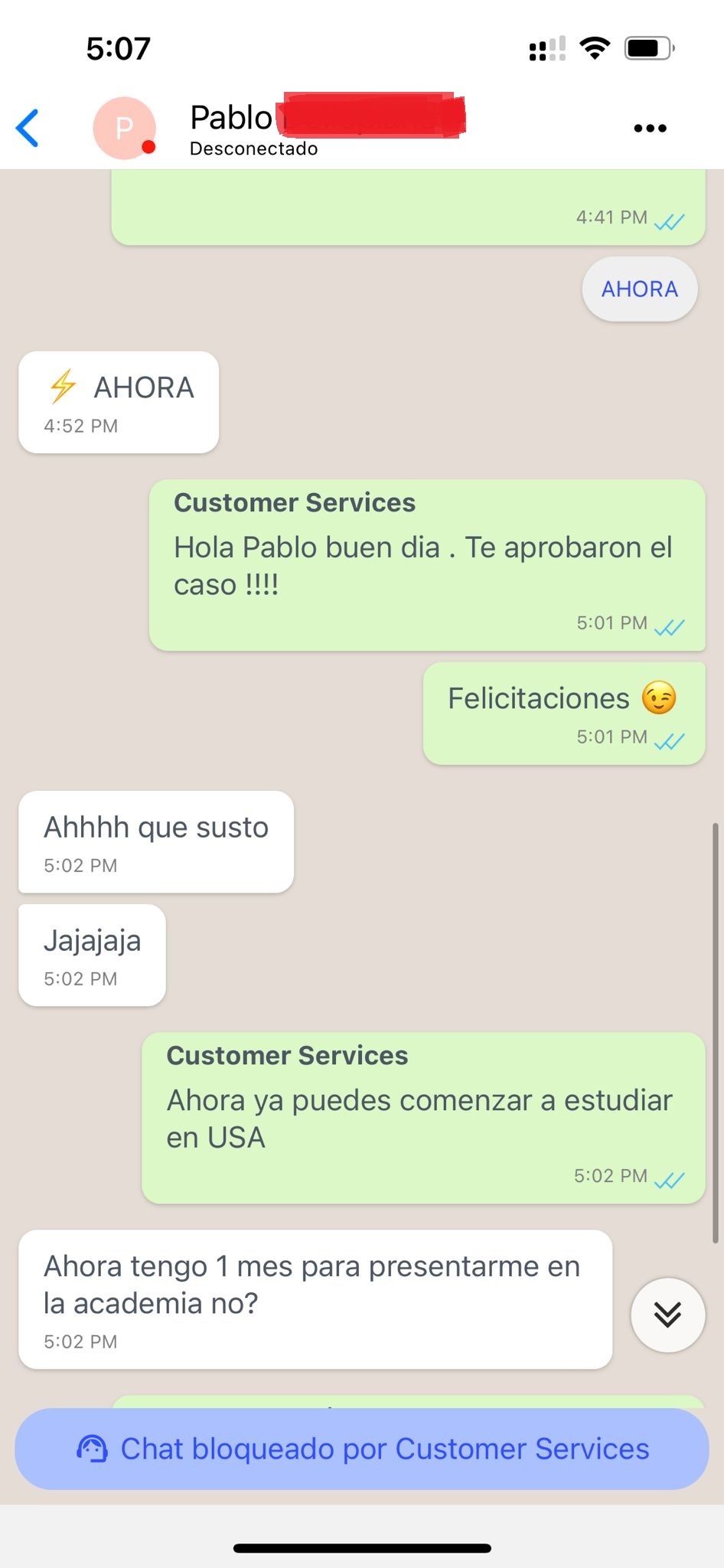Jump to the latest messages

pyautogui.click(x=667, y=1315)
